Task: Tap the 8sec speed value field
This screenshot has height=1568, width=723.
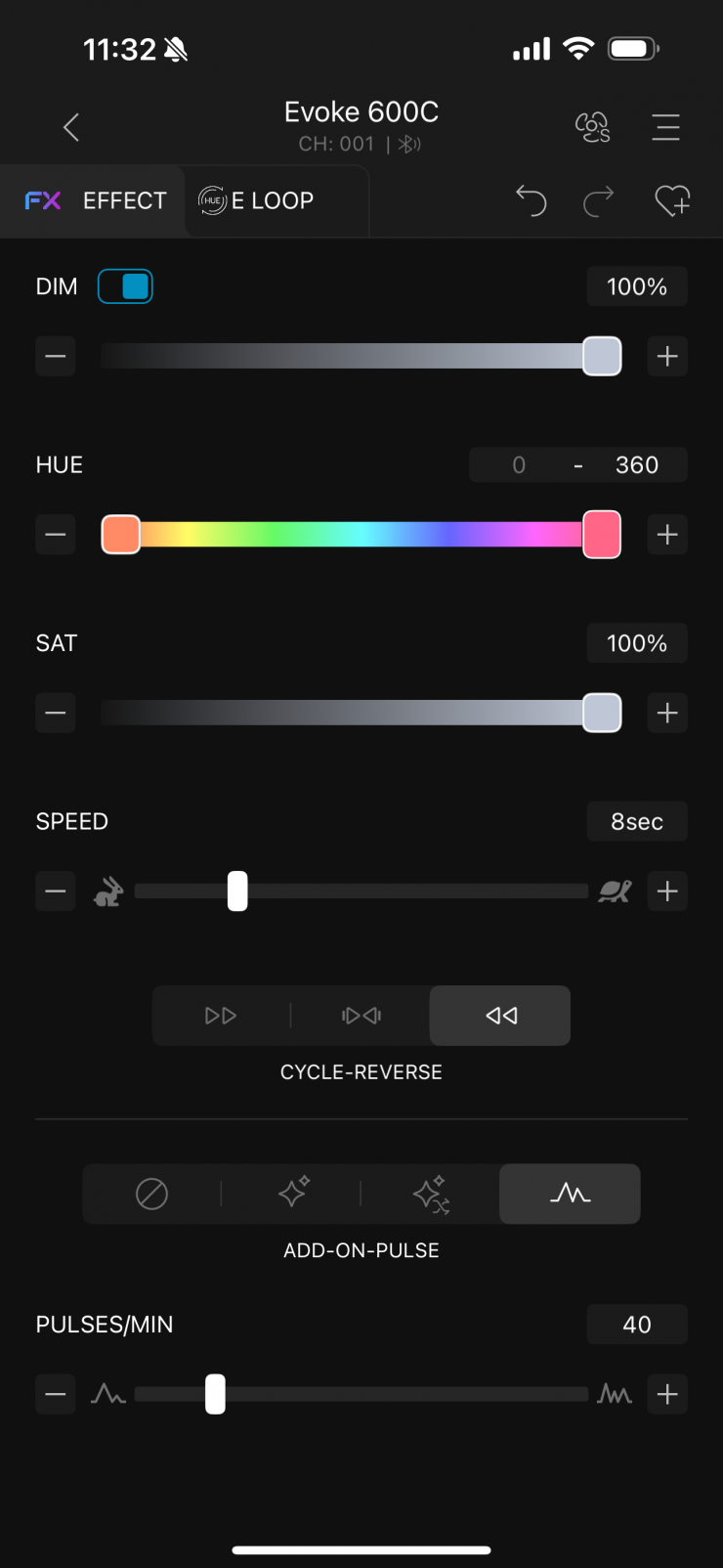Action: (637, 822)
